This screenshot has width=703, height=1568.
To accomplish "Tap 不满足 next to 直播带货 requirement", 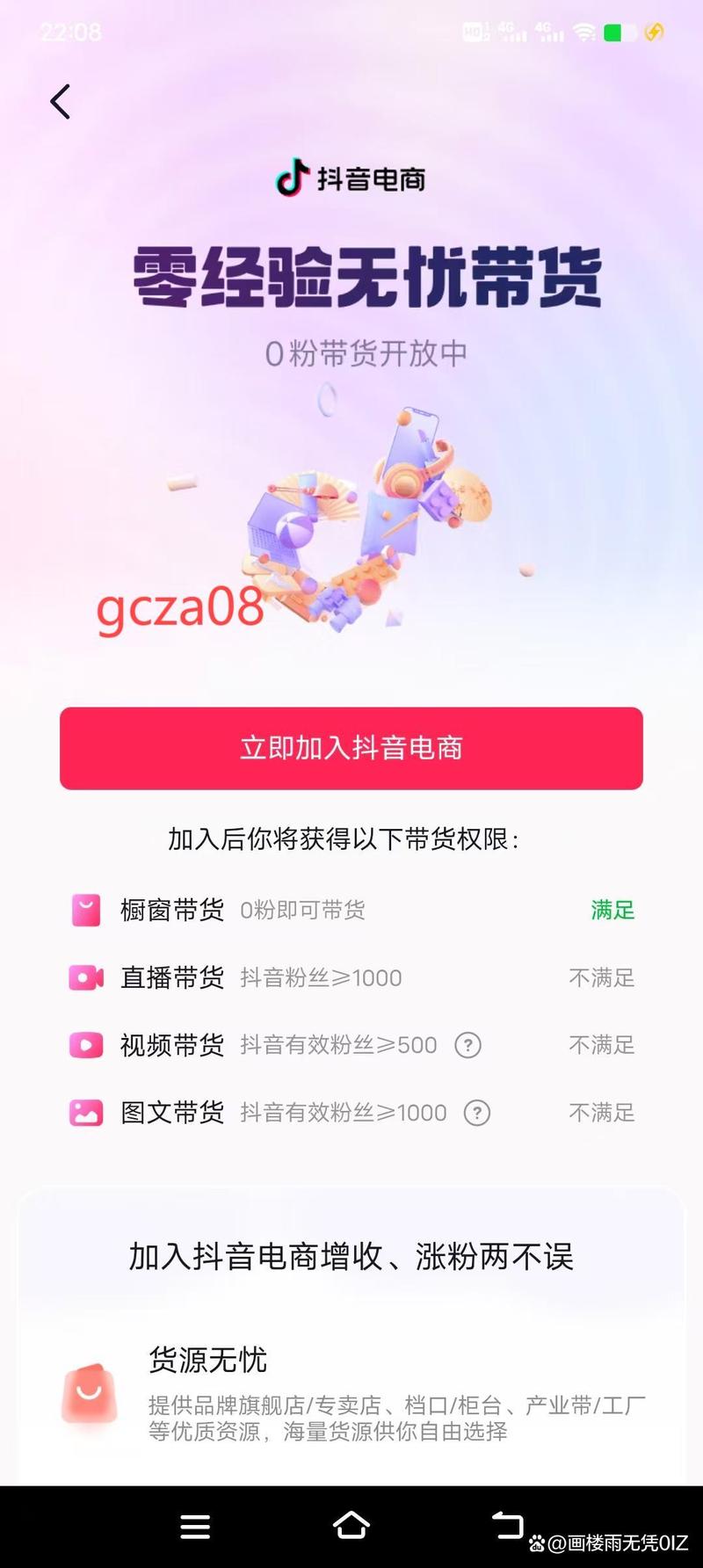I will click(x=602, y=977).
